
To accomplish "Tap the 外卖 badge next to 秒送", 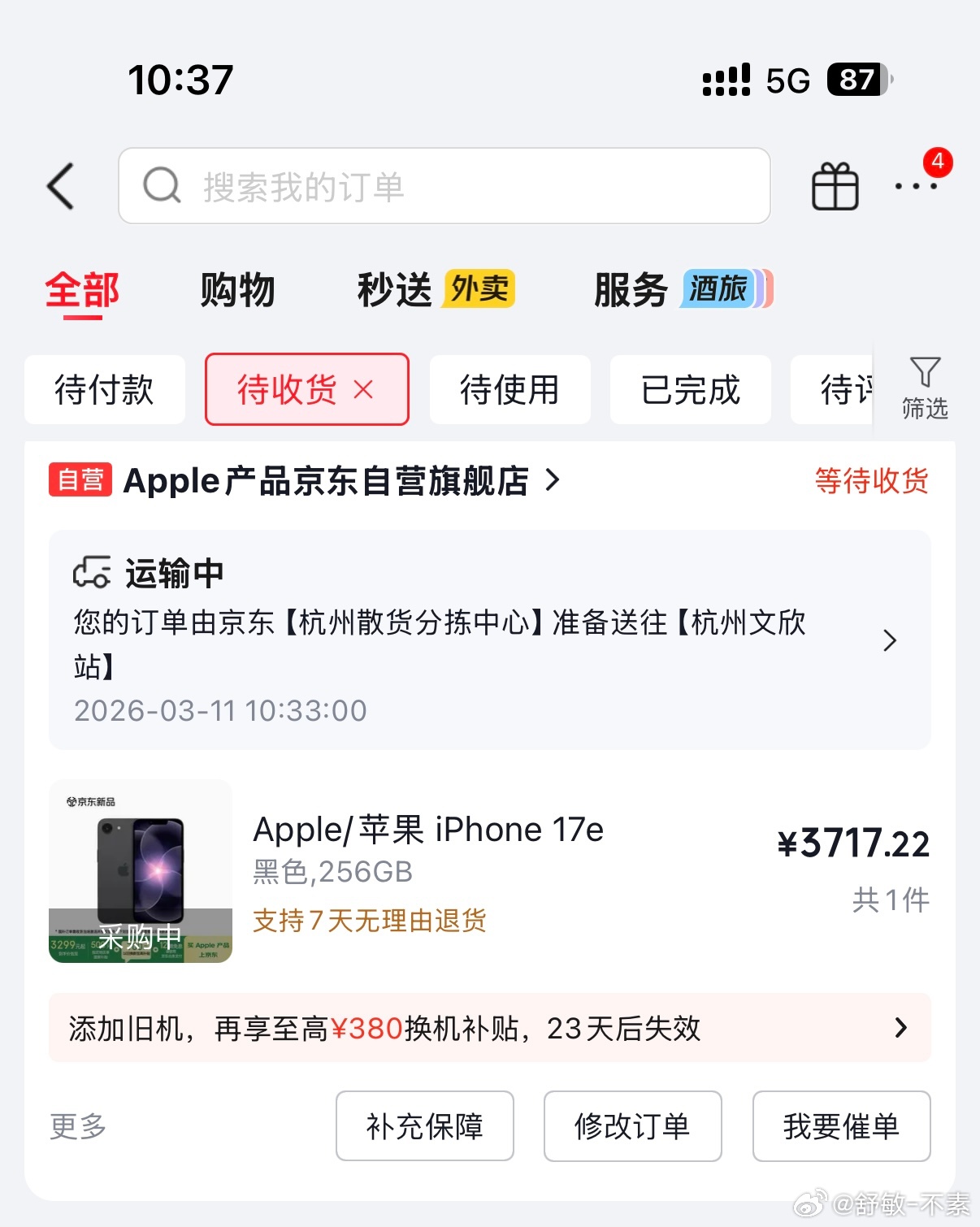I will click(479, 289).
